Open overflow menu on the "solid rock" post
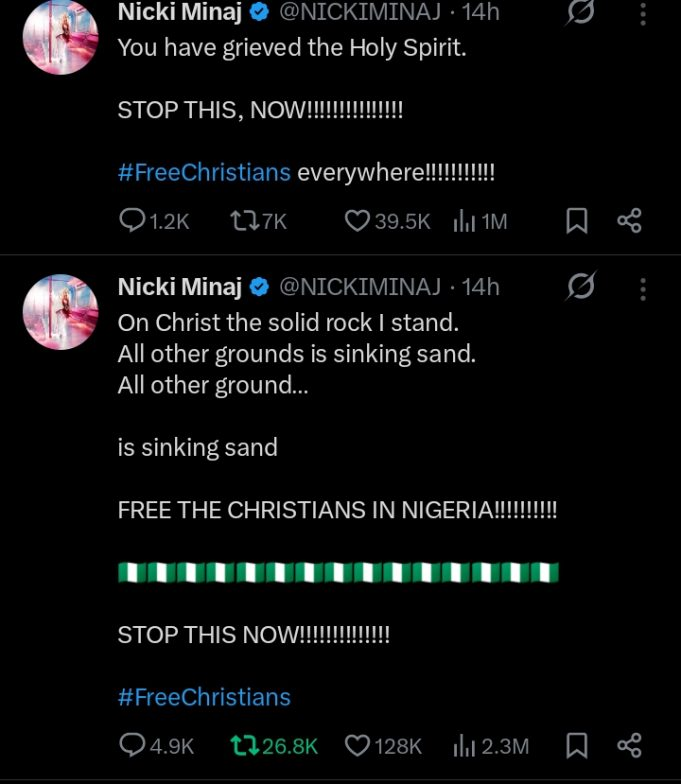This screenshot has height=784, width=681. (643, 288)
